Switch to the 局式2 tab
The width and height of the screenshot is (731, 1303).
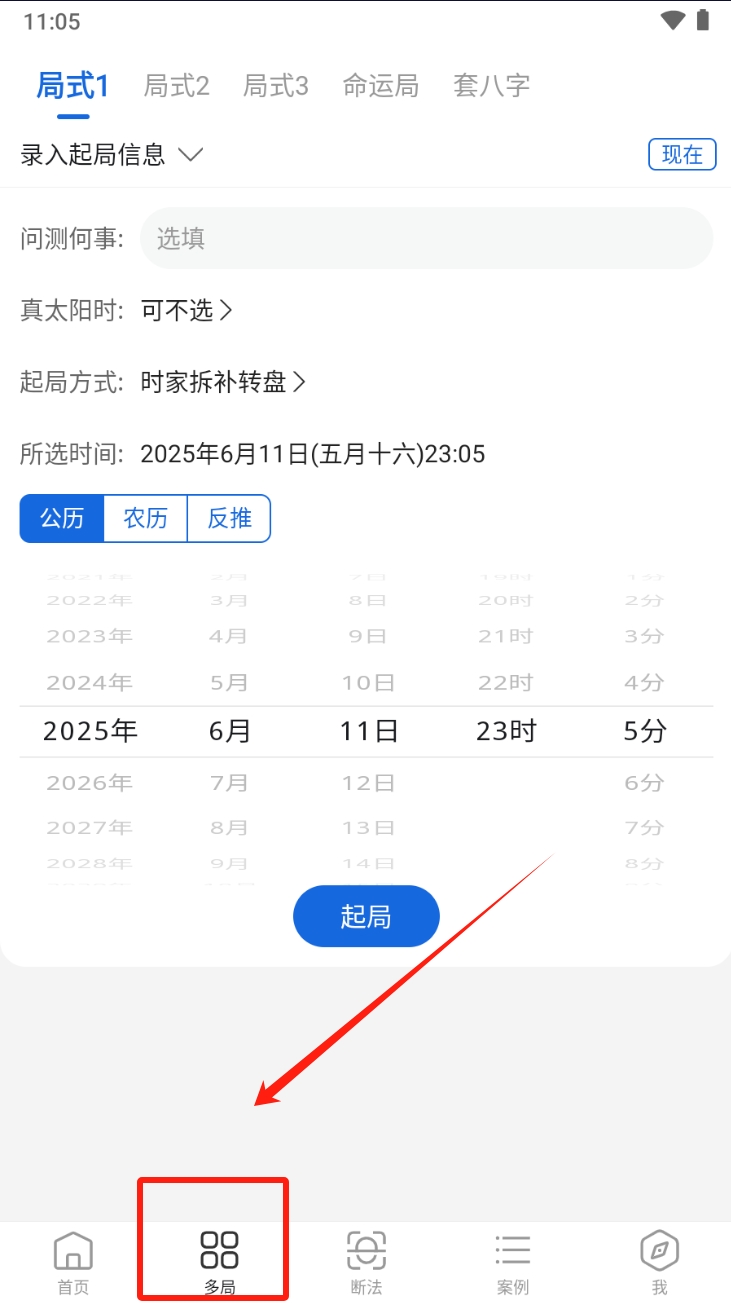pos(176,86)
